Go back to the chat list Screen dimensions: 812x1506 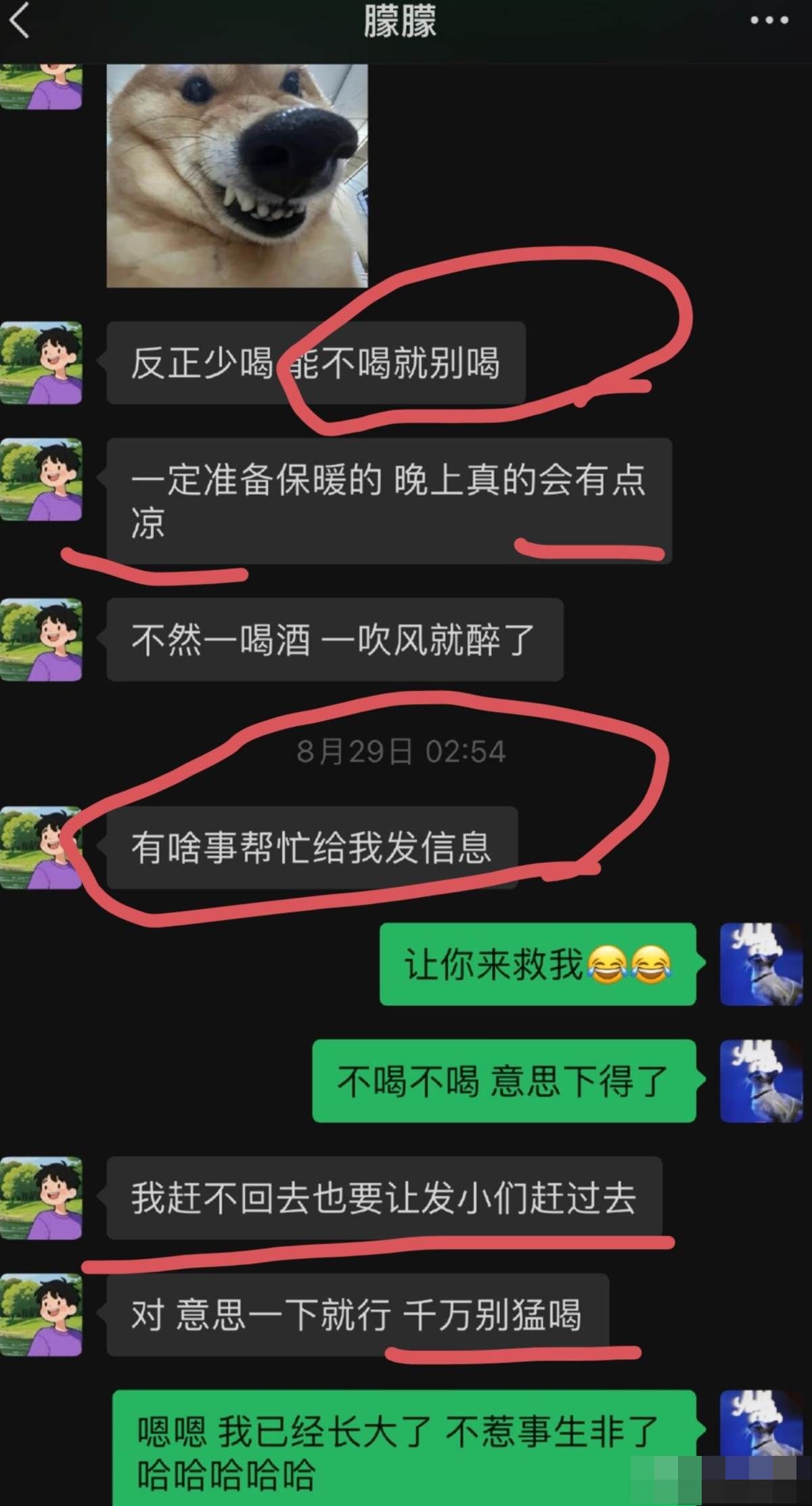(20, 20)
